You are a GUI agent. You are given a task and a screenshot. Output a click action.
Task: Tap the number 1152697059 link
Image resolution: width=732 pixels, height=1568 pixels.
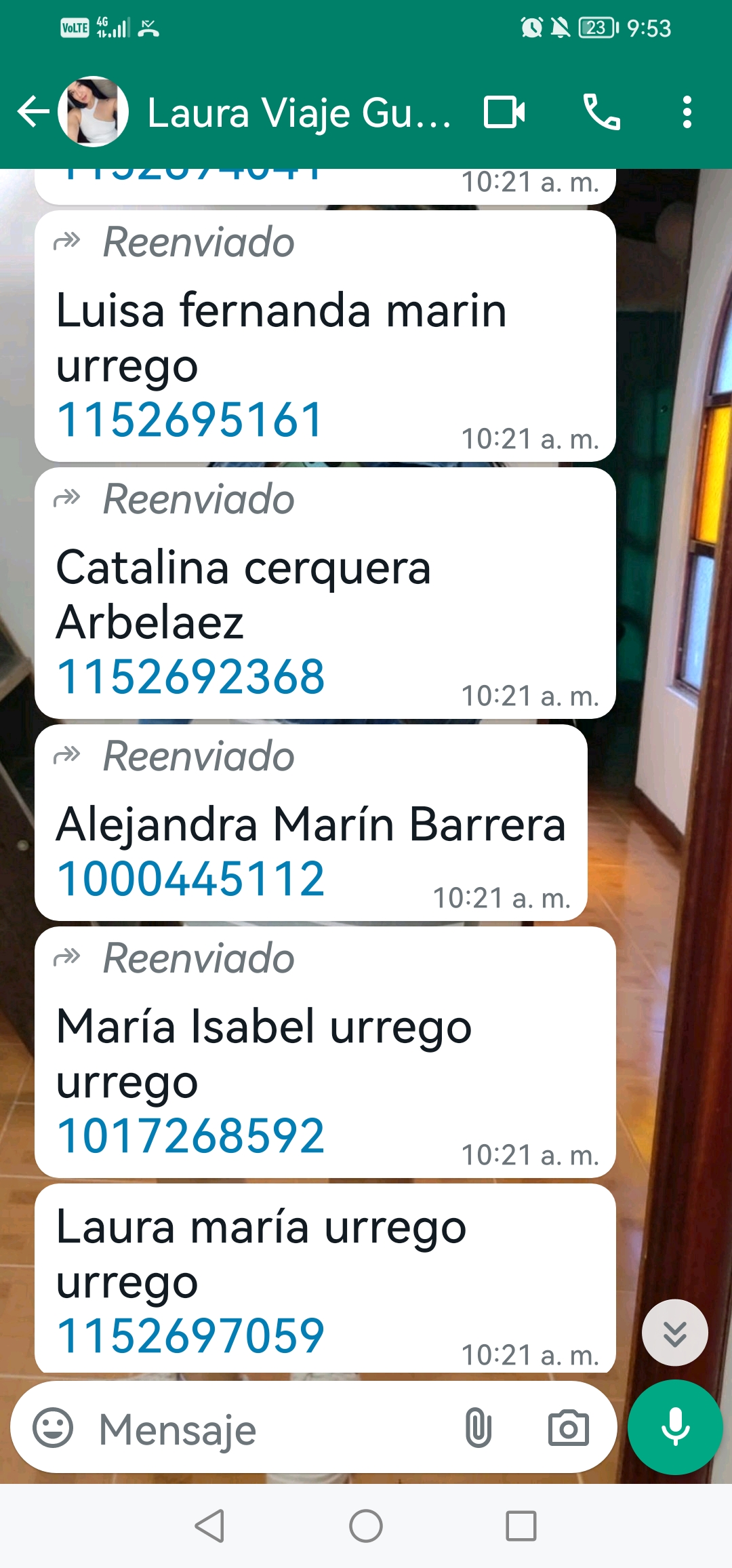coord(190,1336)
